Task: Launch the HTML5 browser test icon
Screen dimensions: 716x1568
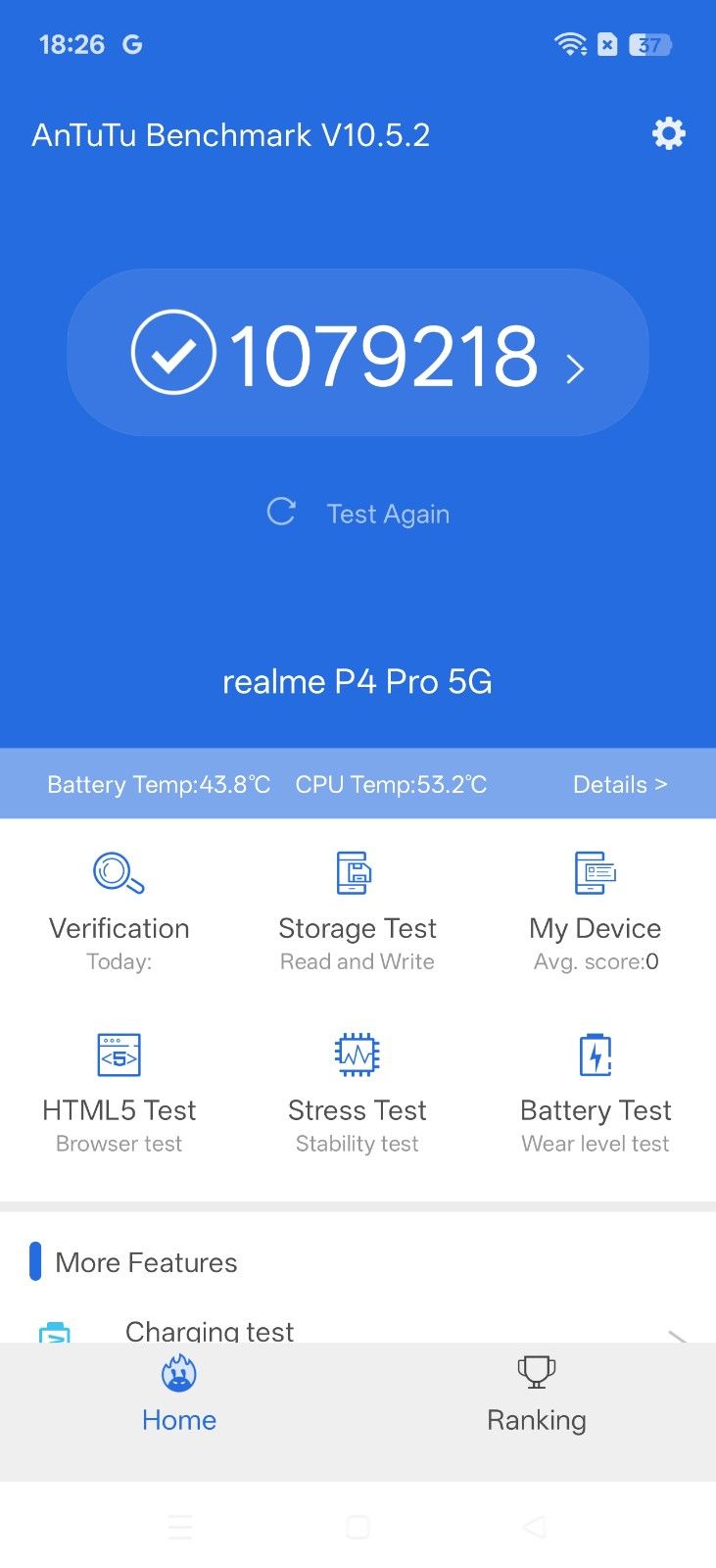Action: (118, 1054)
